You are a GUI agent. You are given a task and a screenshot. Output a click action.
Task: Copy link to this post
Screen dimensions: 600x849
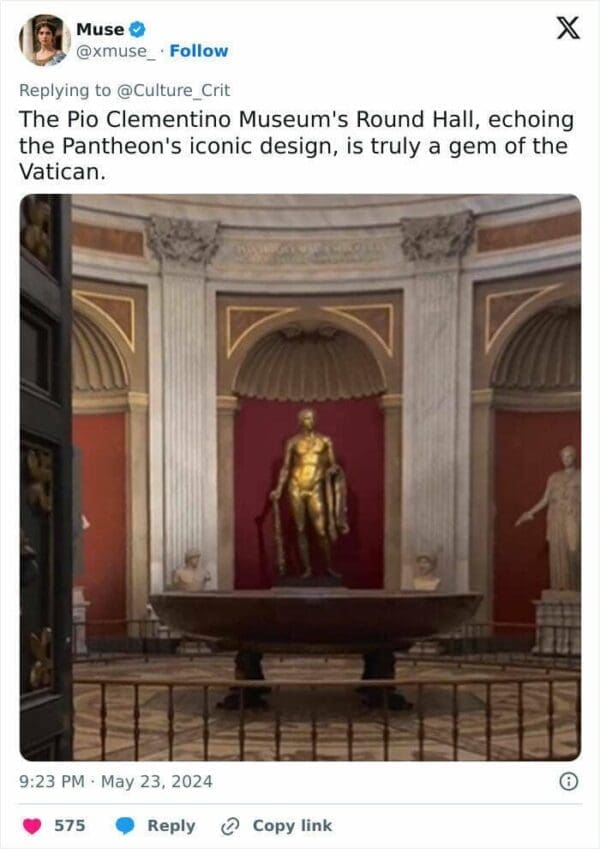[x=277, y=825]
